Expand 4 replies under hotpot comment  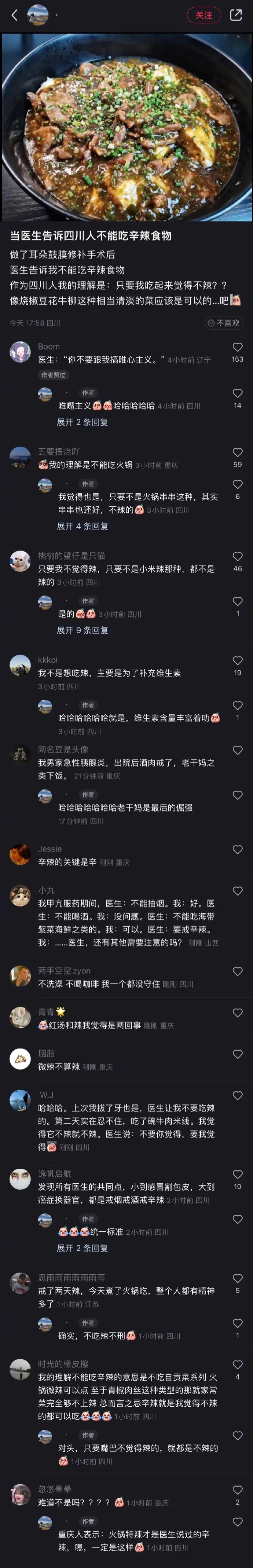click(x=82, y=526)
